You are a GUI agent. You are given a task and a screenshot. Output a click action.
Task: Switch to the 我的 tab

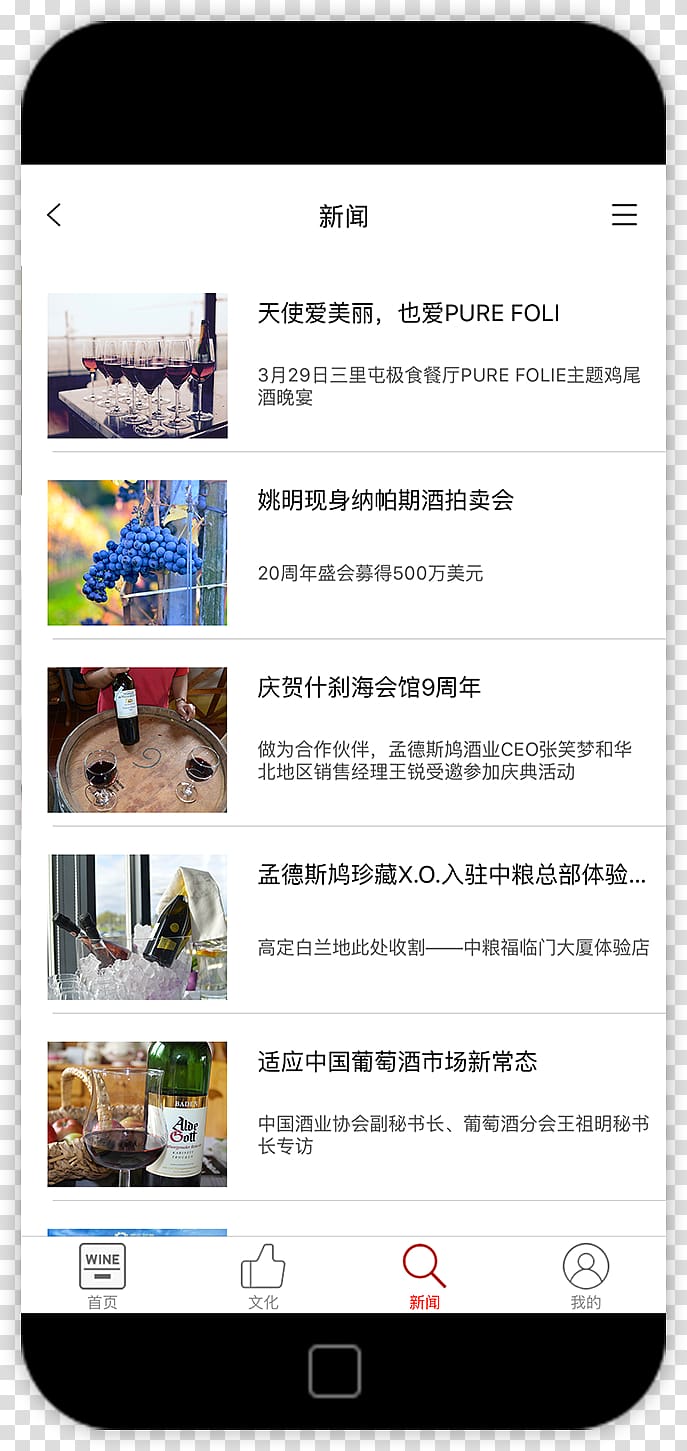click(586, 1276)
